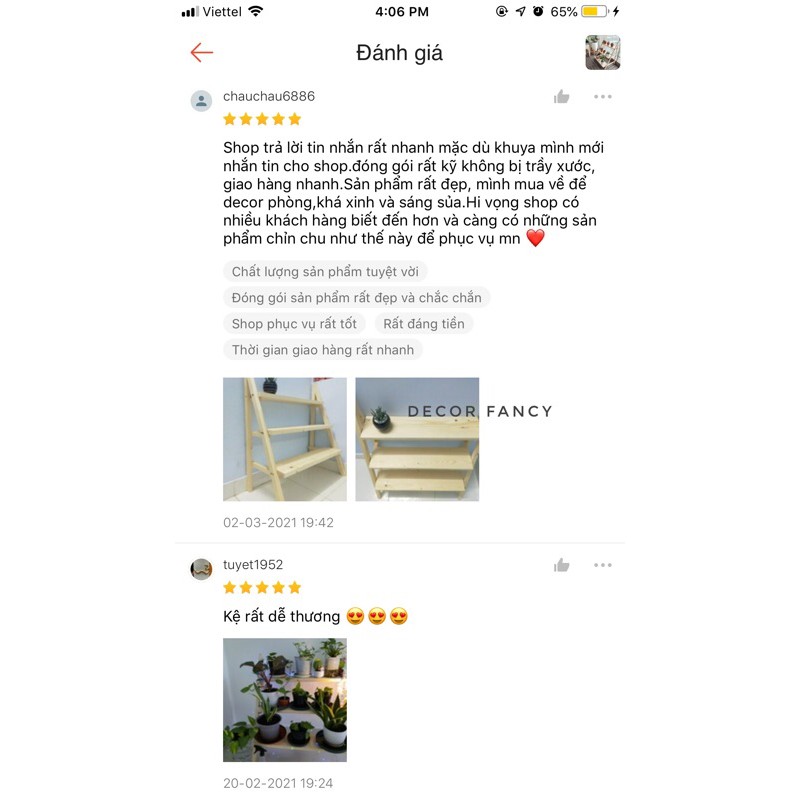
Task: Open tuyet1952's profile avatar
Action: point(202,569)
